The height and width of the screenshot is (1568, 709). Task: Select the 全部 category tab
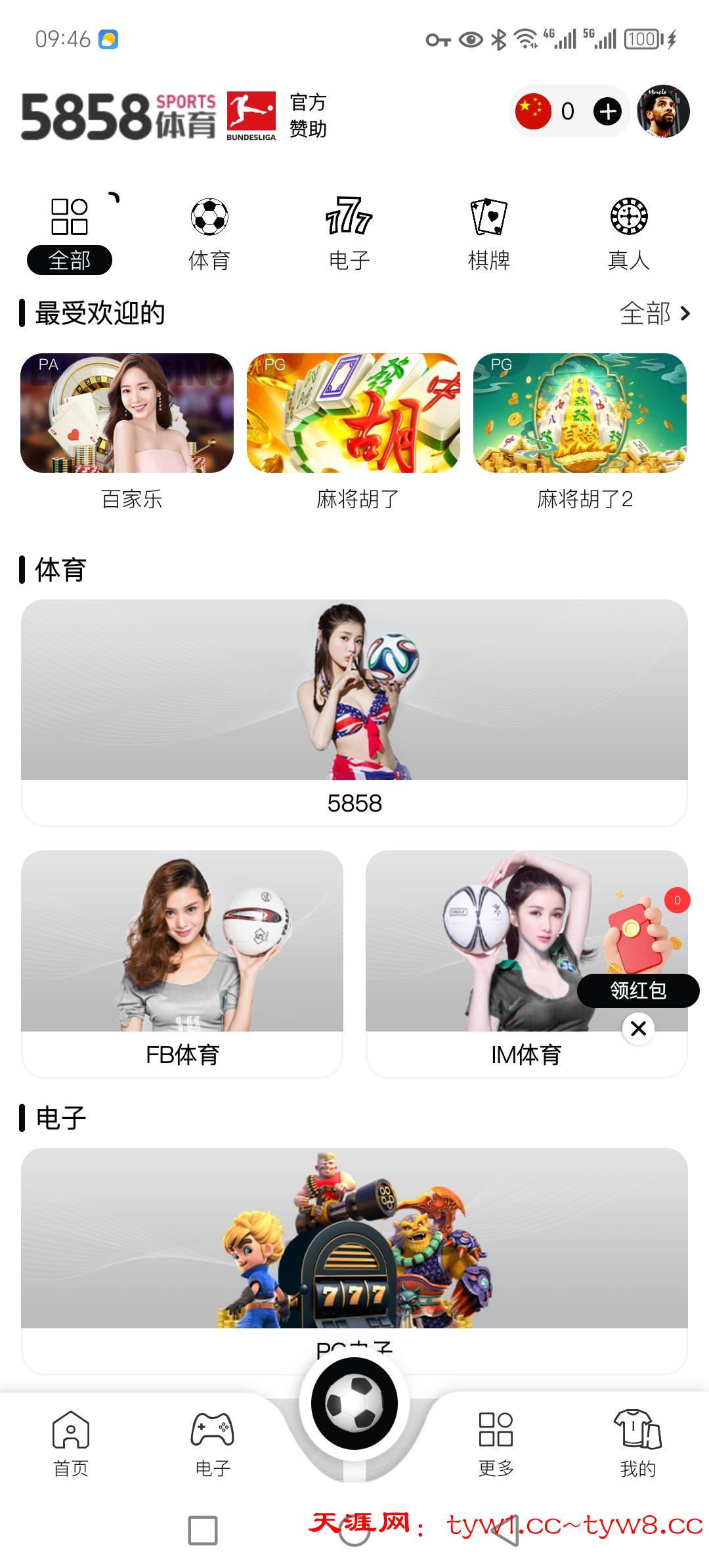pyautogui.click(x=70, y=234)
